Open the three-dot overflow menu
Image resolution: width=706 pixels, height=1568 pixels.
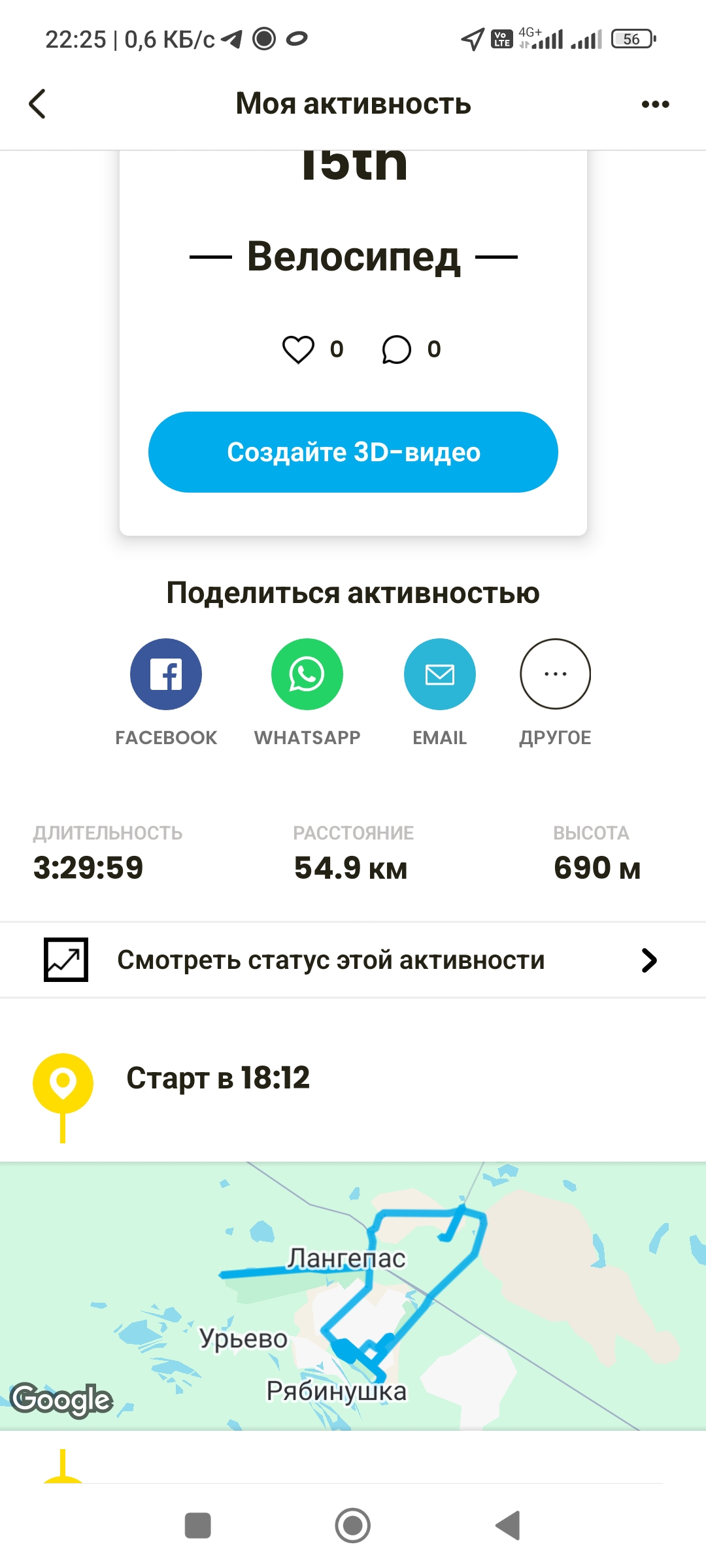coord(655,104)
